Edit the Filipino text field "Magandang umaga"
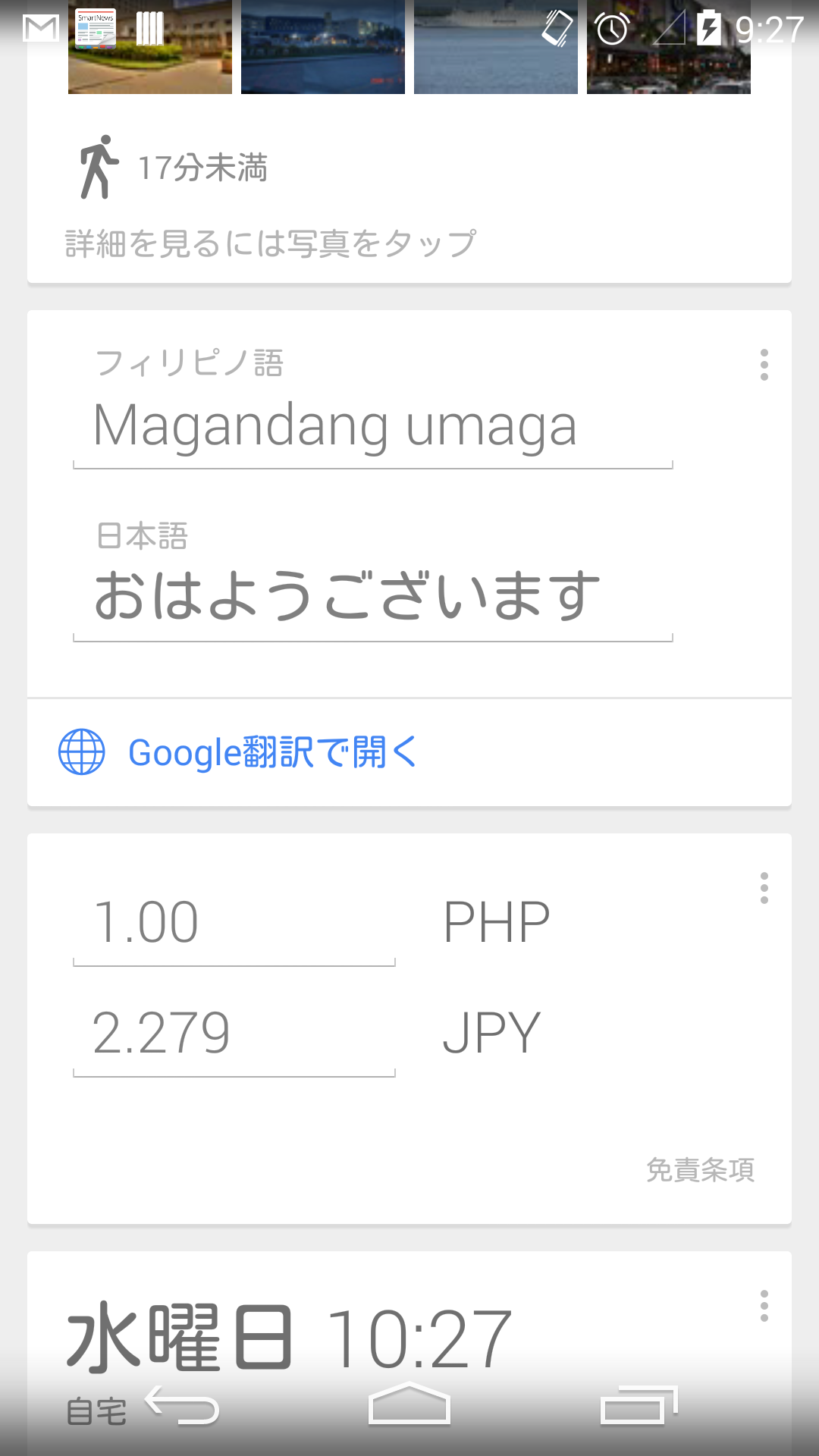The width and height of the screenshot is (819, 1456). (x=372, y=428)
